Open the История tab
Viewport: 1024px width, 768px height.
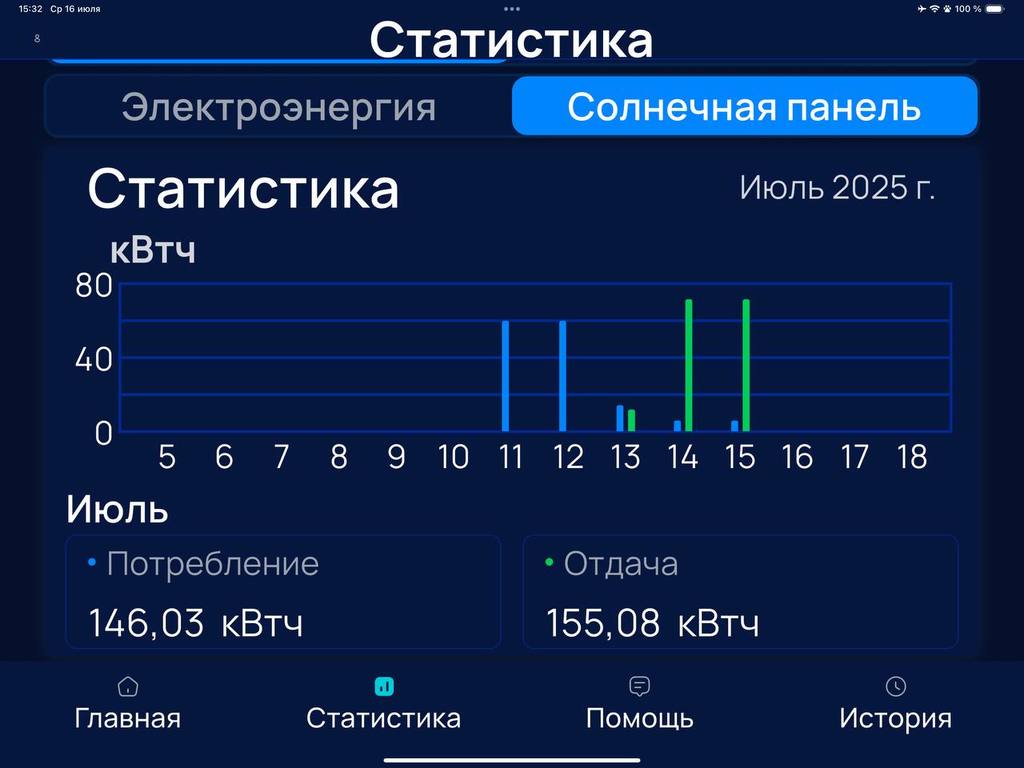point(895,704)
